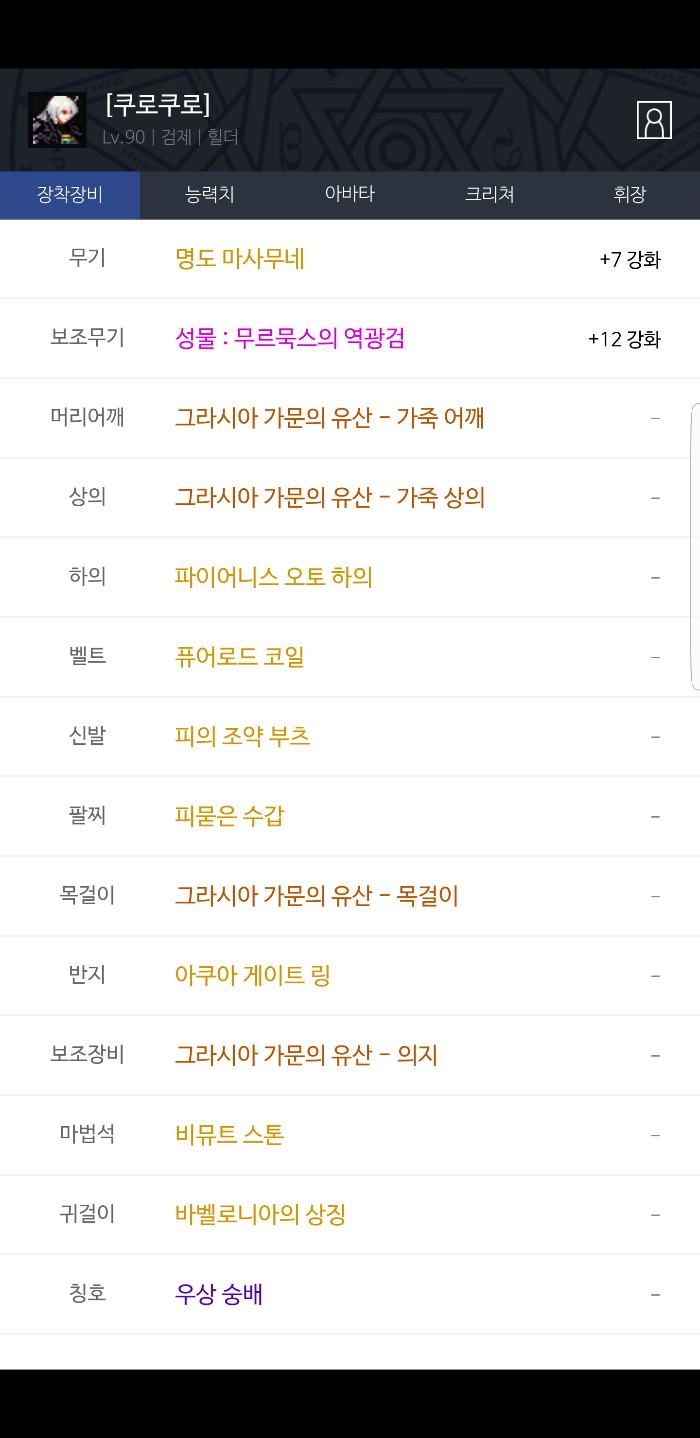Open title item 우상 숭배
This screenshot has width=700, height=1438.
pos(219,1294)
